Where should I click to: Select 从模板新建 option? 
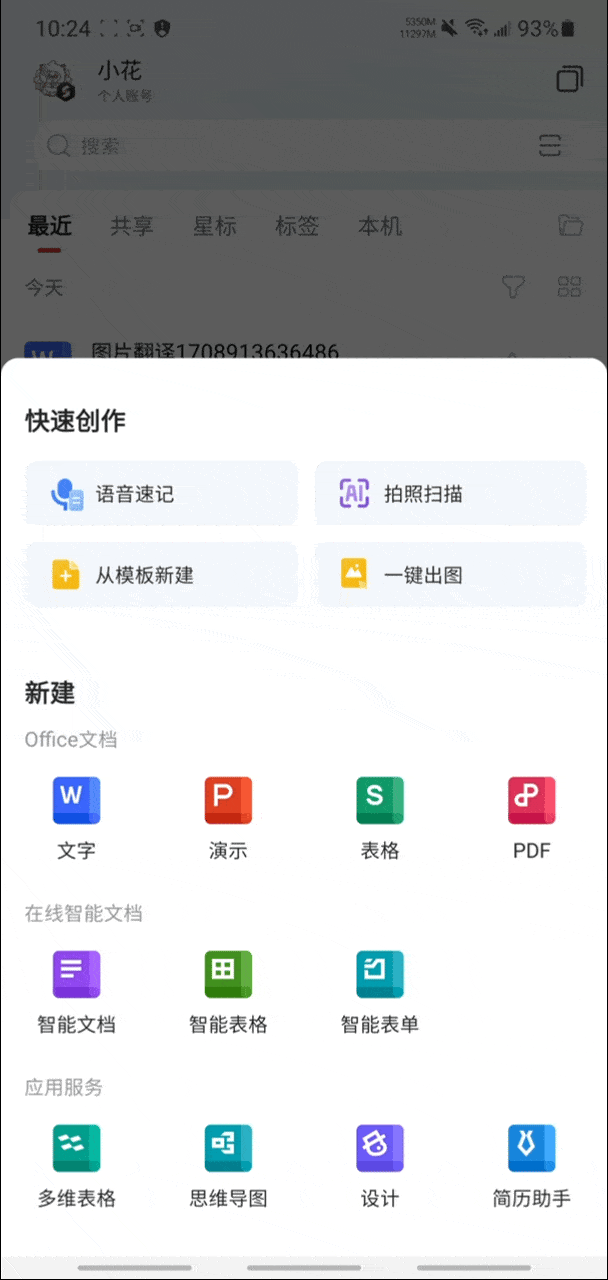tap(161, 575)
